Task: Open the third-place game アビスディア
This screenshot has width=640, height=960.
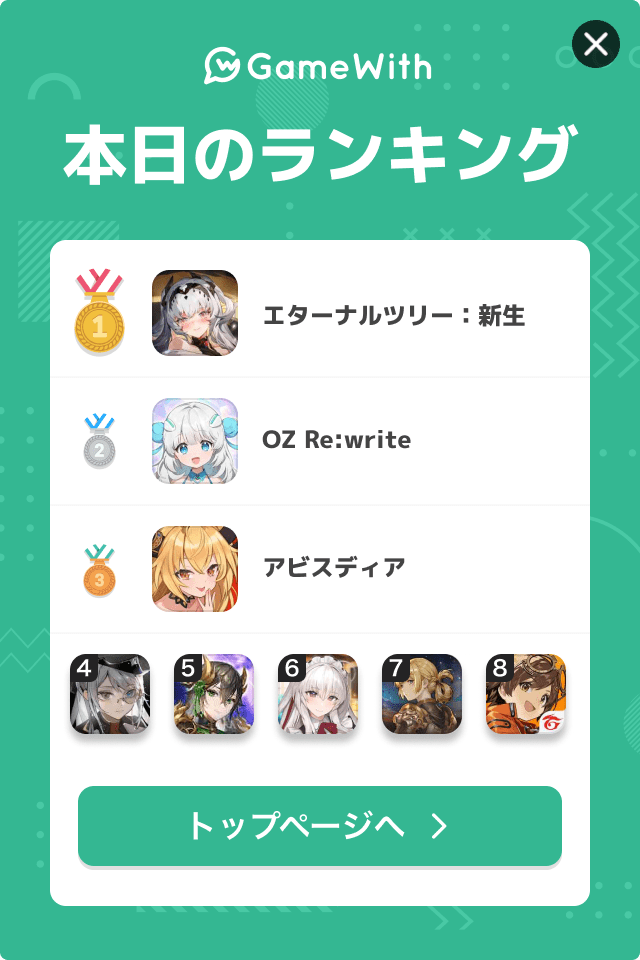Action: pos(333,568)
